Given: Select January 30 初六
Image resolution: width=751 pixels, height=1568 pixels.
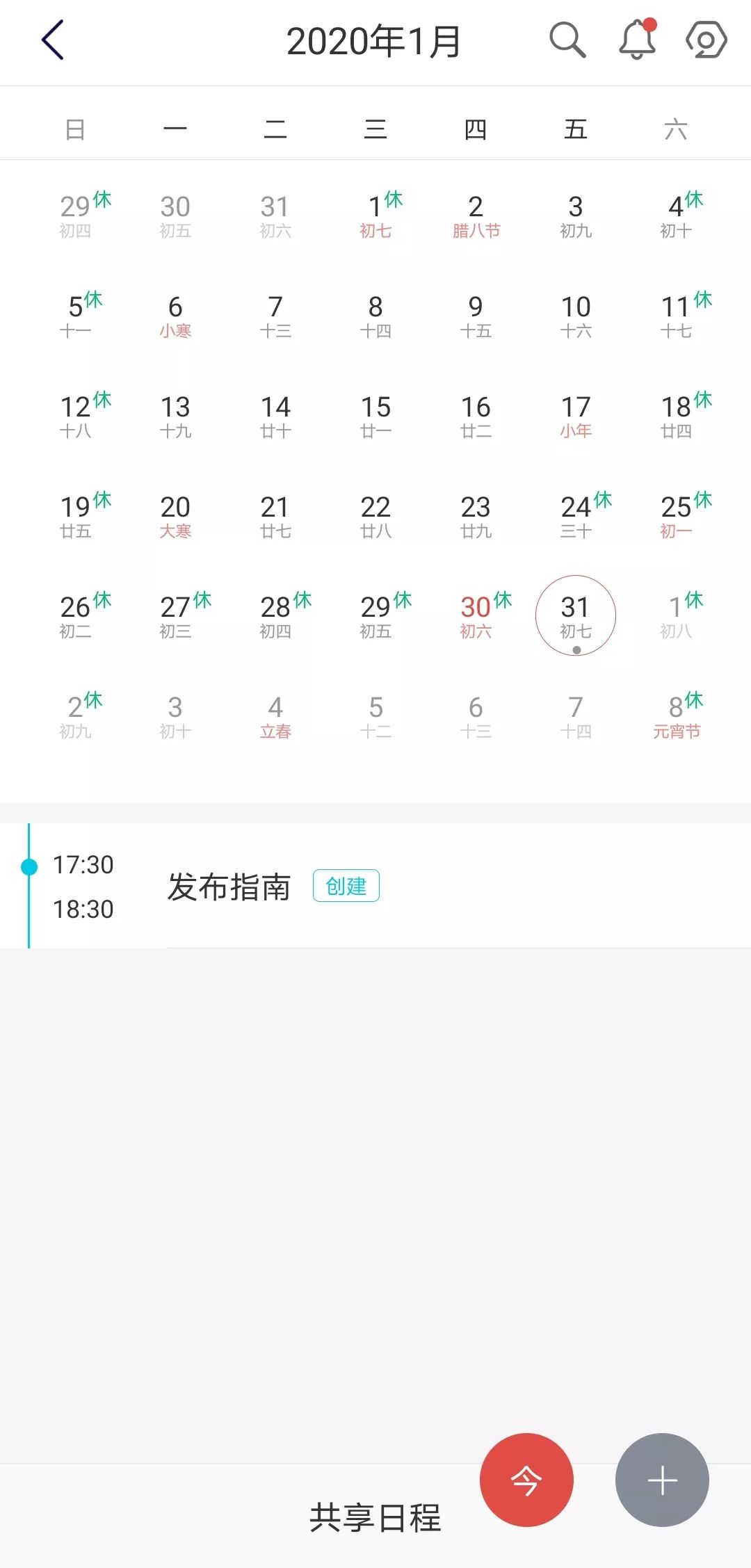Looking at the screenshot, I should tap(476, 615).
